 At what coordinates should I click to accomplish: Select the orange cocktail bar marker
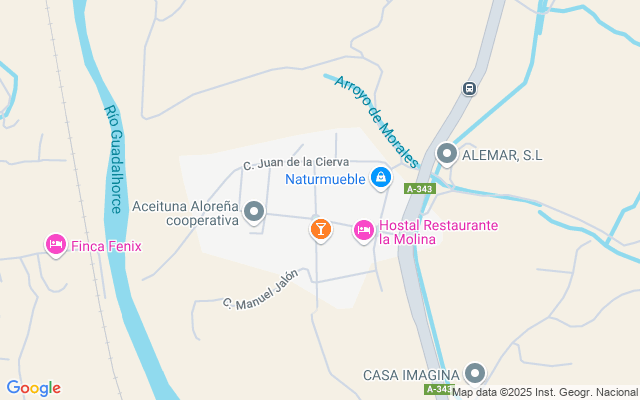319,230
